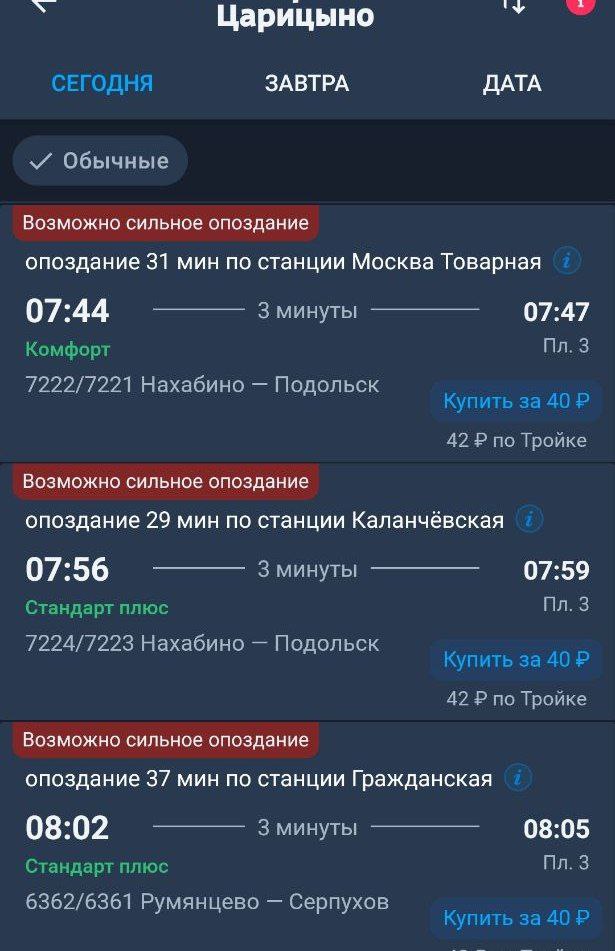This screenshot has width=615, height=951.
Task: Buy ticket for the 07:56 train
Action: coord(516,659)
